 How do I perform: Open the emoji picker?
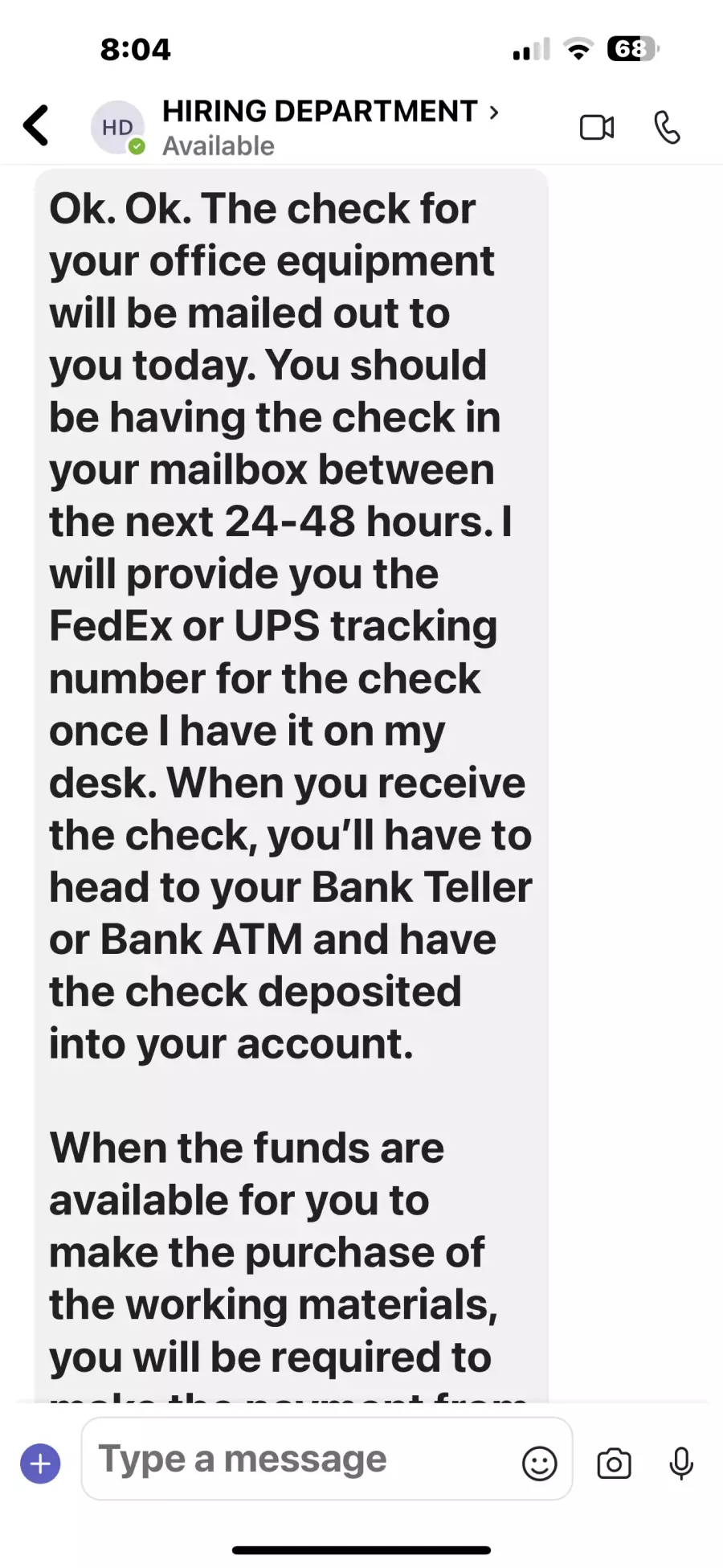[539, 1464]
